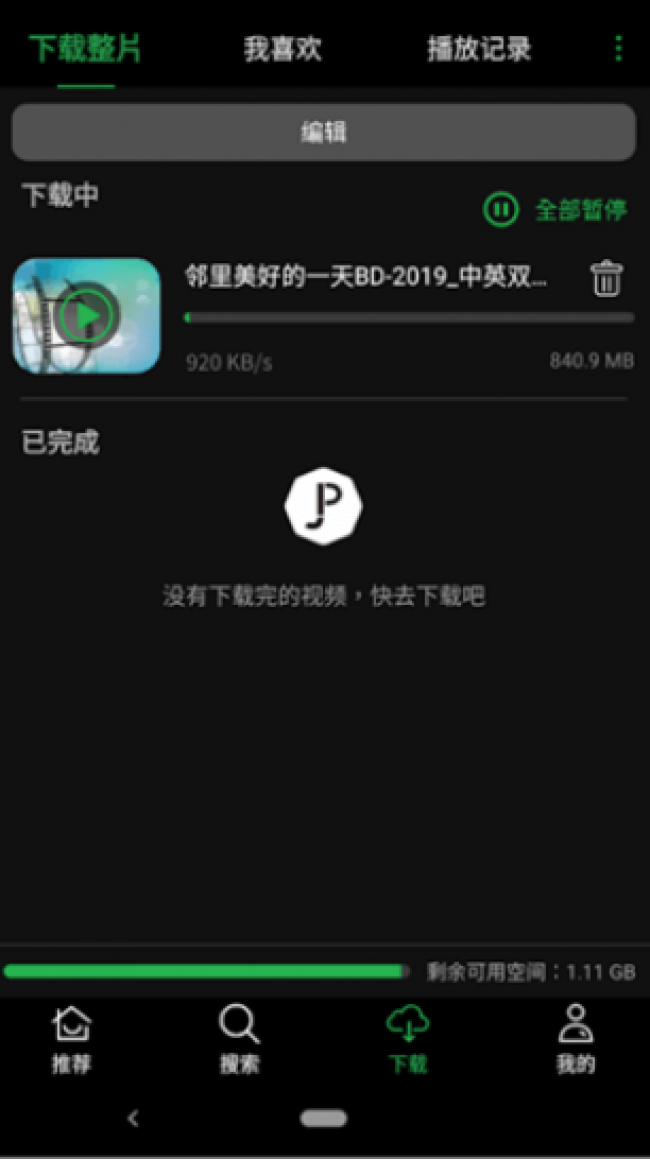This screenshot has height=1159, width=650.
Task: Switch to the 我喜欢 tab
Action: pyautogui.click(x=283, y=48)
